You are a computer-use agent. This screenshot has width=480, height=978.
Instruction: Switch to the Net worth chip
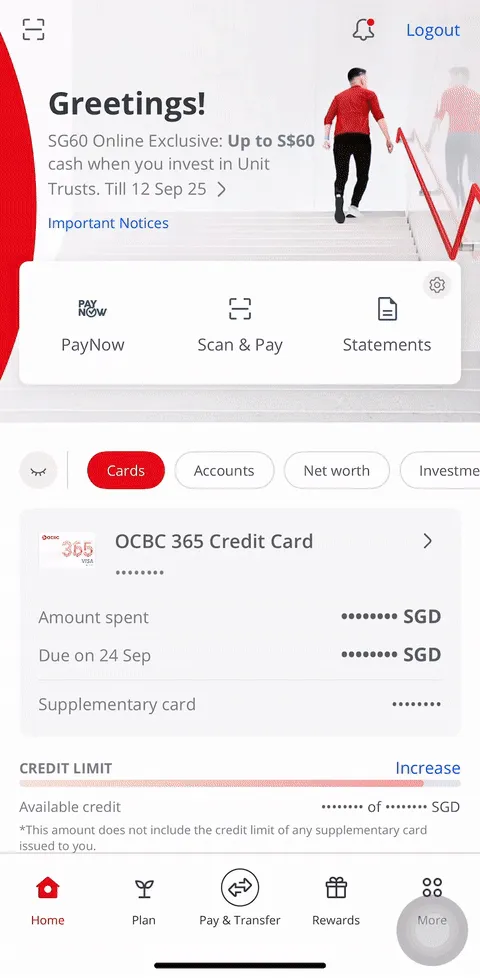point(337,470)
